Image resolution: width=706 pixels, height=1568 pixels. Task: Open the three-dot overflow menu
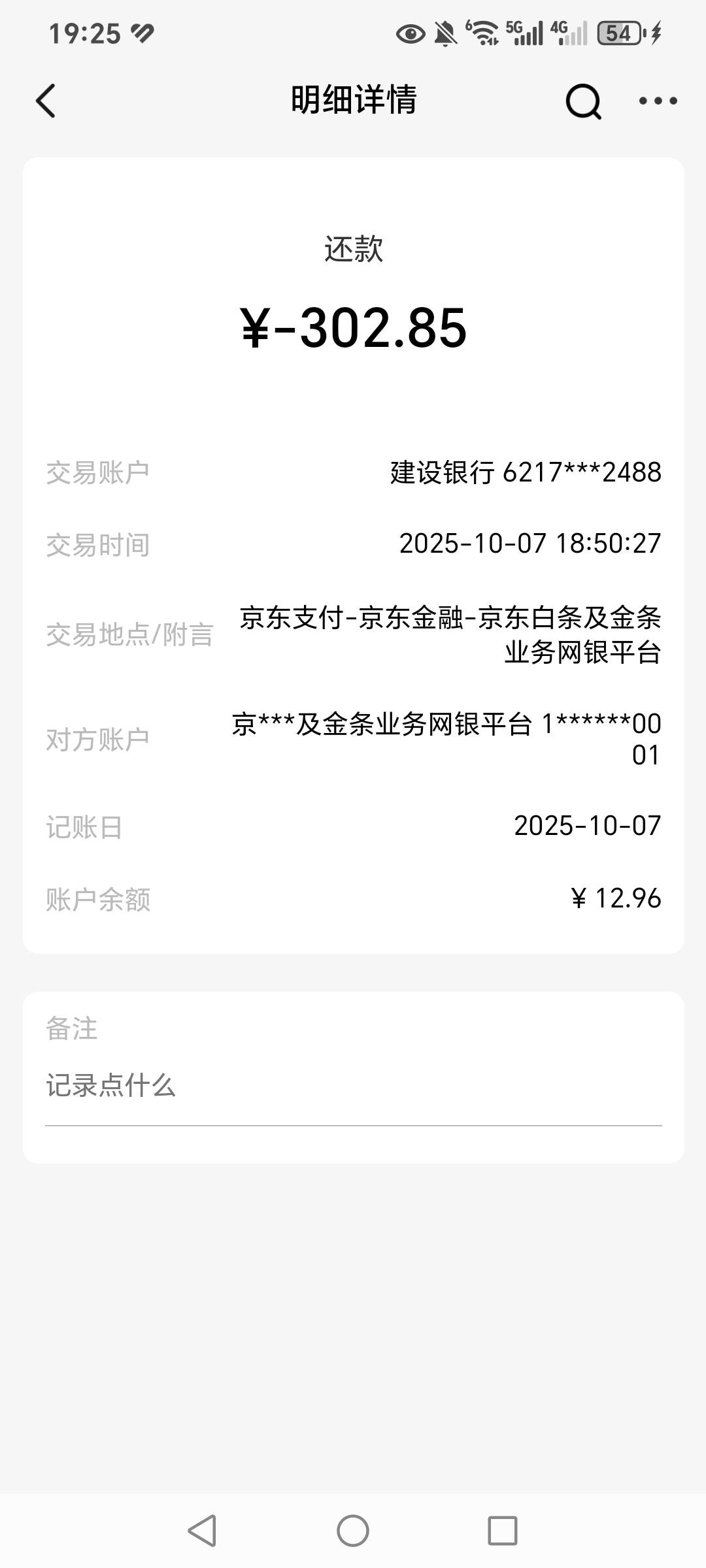tap(658, 101)
